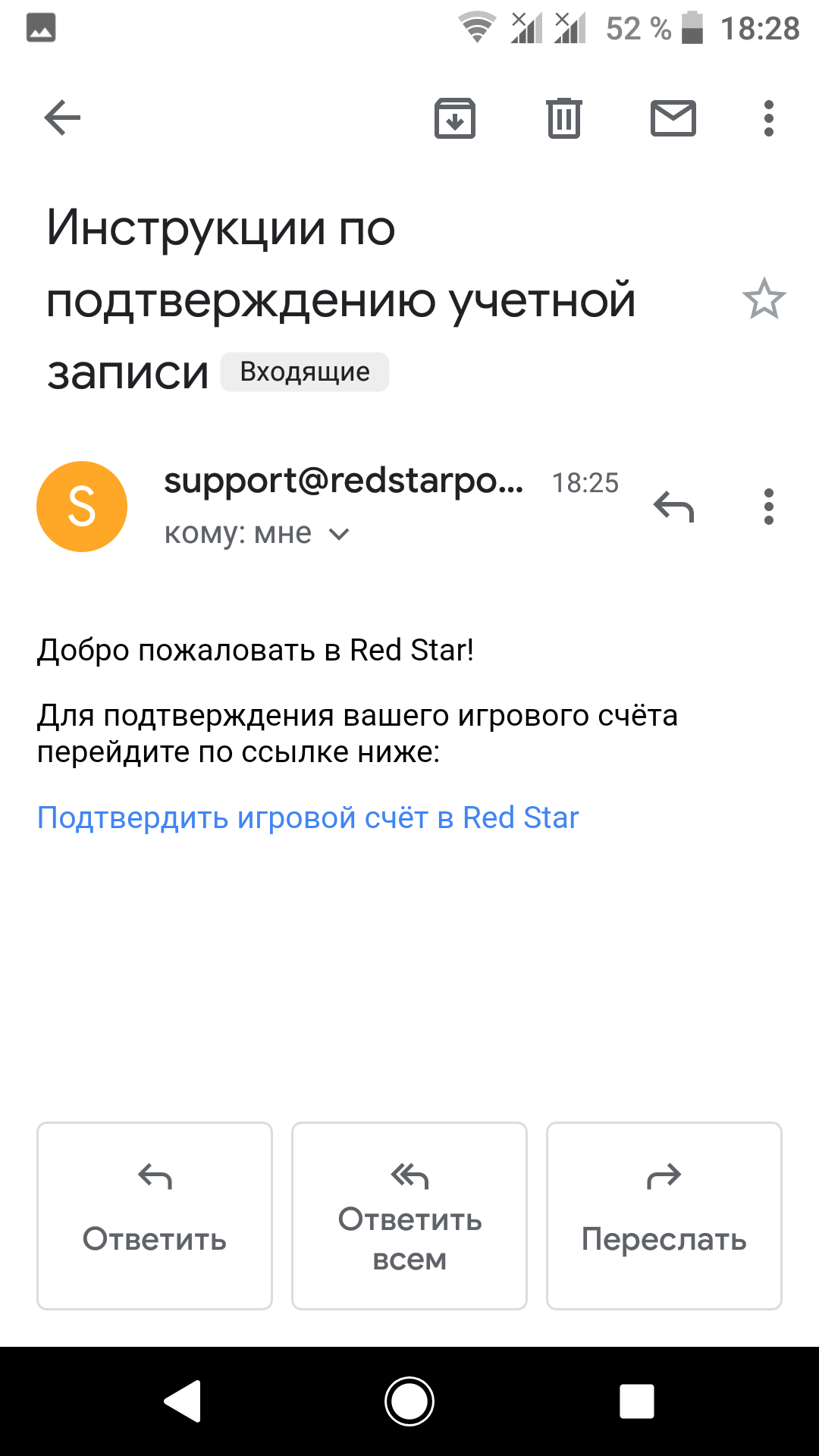Mark the email as unread
Image resolution: width=819 pixels, height=1456 pixels.
673,118
